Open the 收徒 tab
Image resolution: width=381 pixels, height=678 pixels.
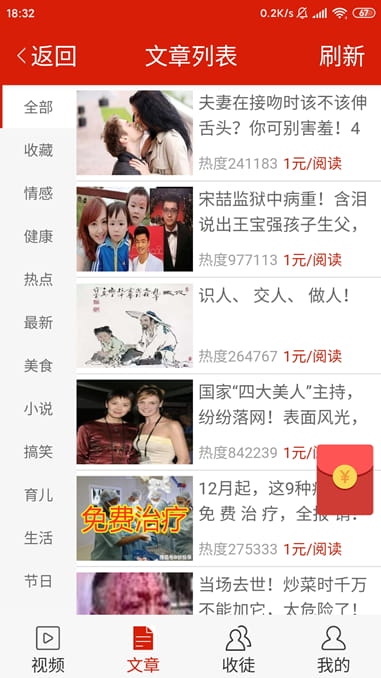(x=238, y=648)
